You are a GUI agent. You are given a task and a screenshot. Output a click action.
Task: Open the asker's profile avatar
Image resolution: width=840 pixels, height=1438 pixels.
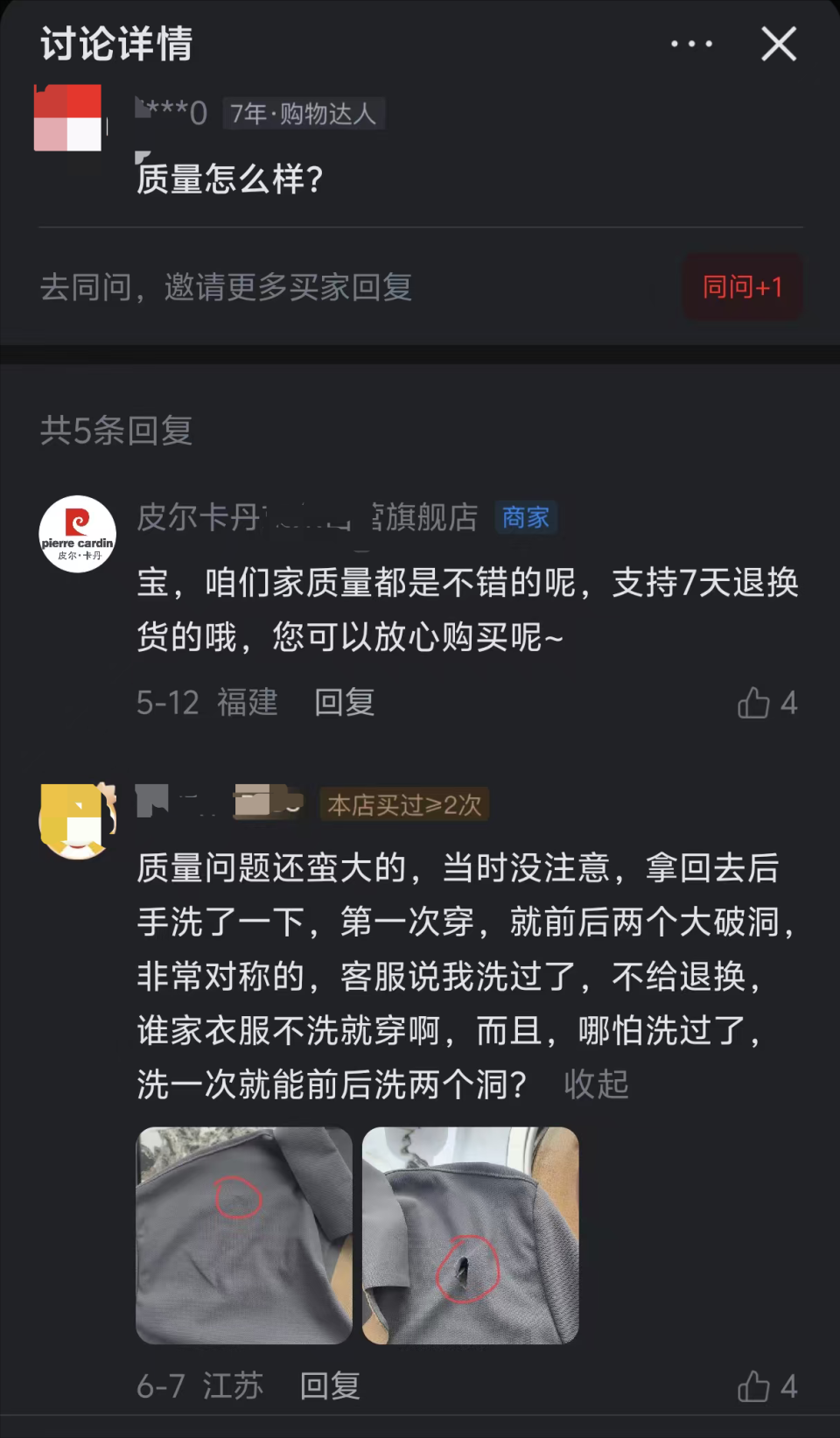click(x=68, y=118)
